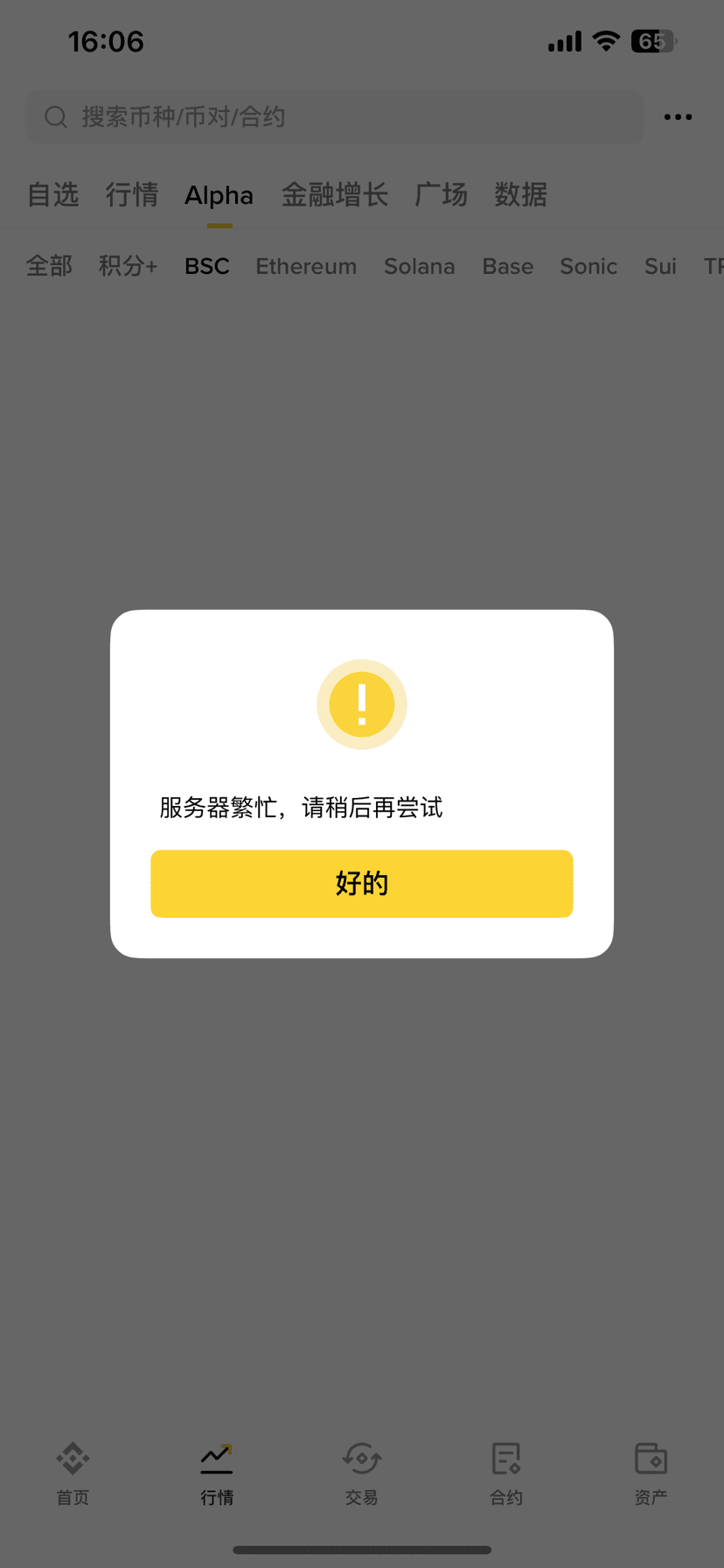Screen dimensions: 724x1568
Task: Open the 金融增长 tab
Action: 334,194
